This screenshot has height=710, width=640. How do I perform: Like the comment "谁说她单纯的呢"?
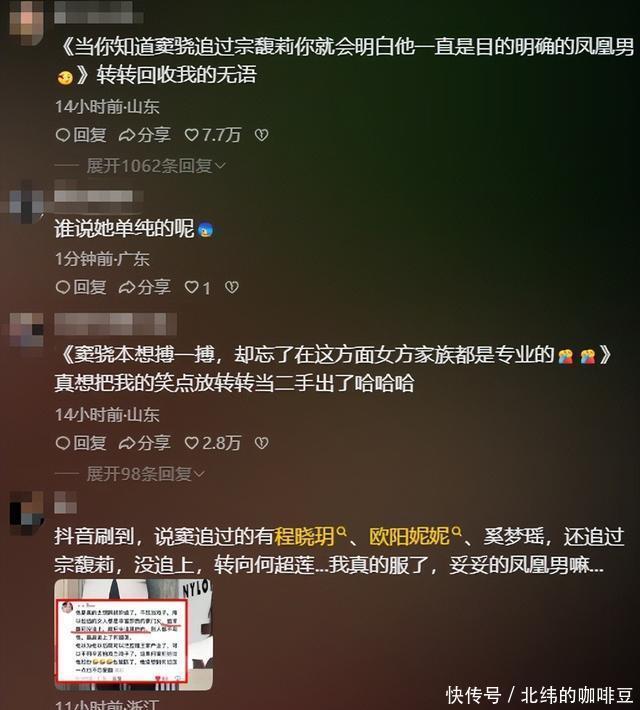(197, 287)
